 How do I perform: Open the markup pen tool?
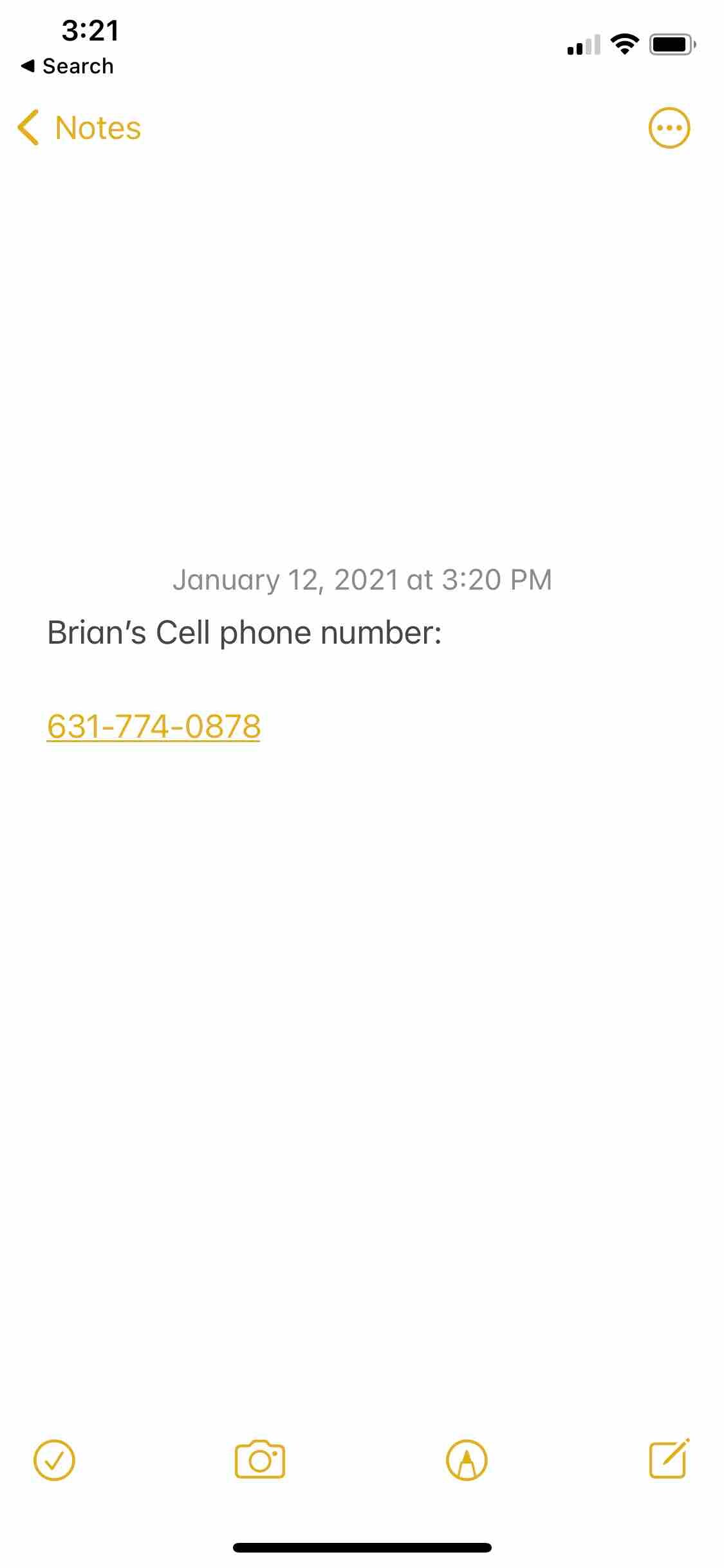(x=467, y=1460)
